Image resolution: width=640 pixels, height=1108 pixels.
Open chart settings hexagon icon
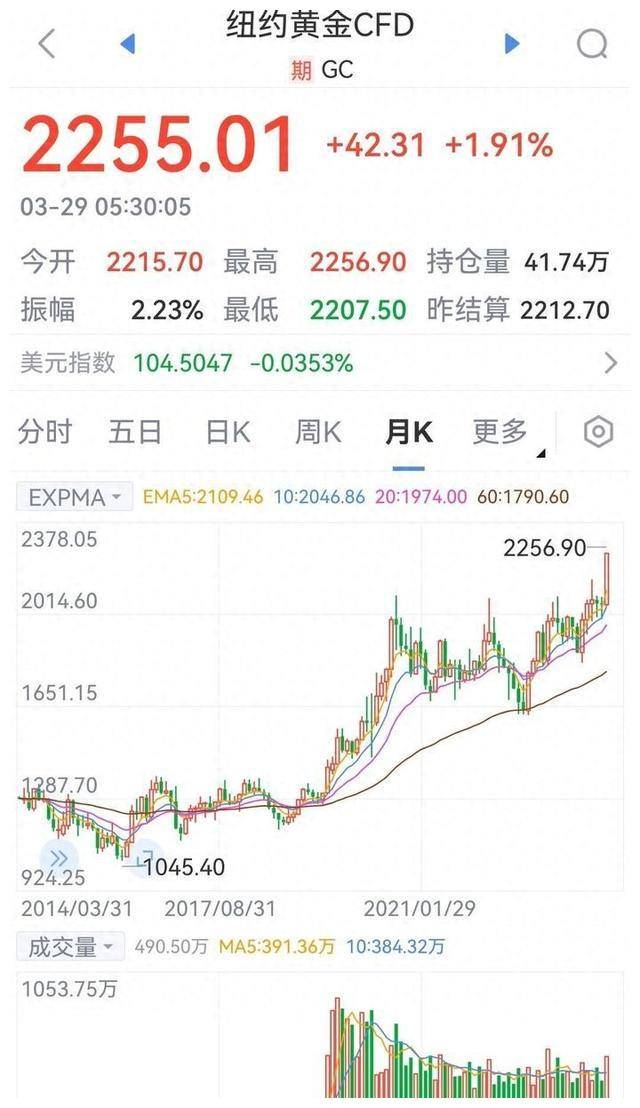[598, 432]
